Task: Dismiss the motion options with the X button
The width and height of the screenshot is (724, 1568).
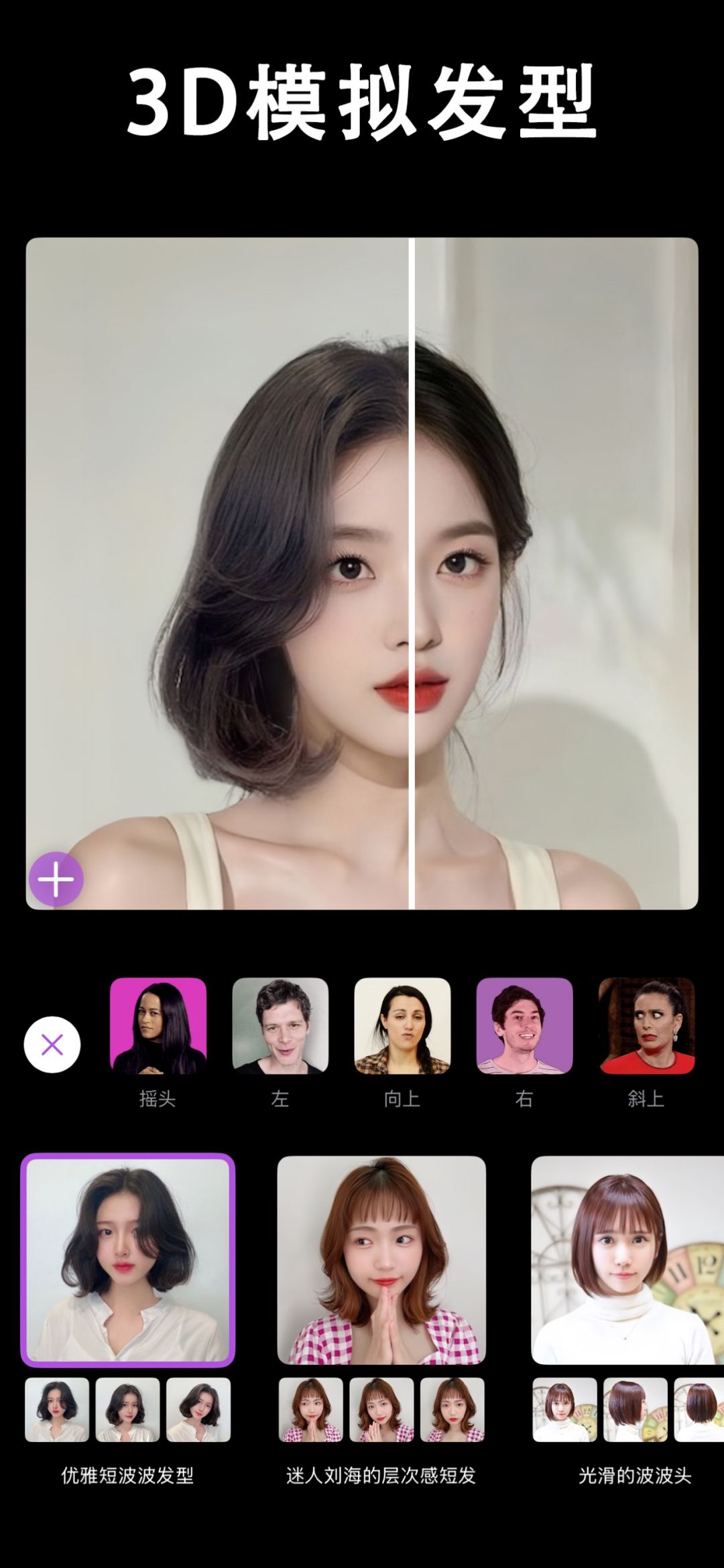Action: (x=52, y=1044)
